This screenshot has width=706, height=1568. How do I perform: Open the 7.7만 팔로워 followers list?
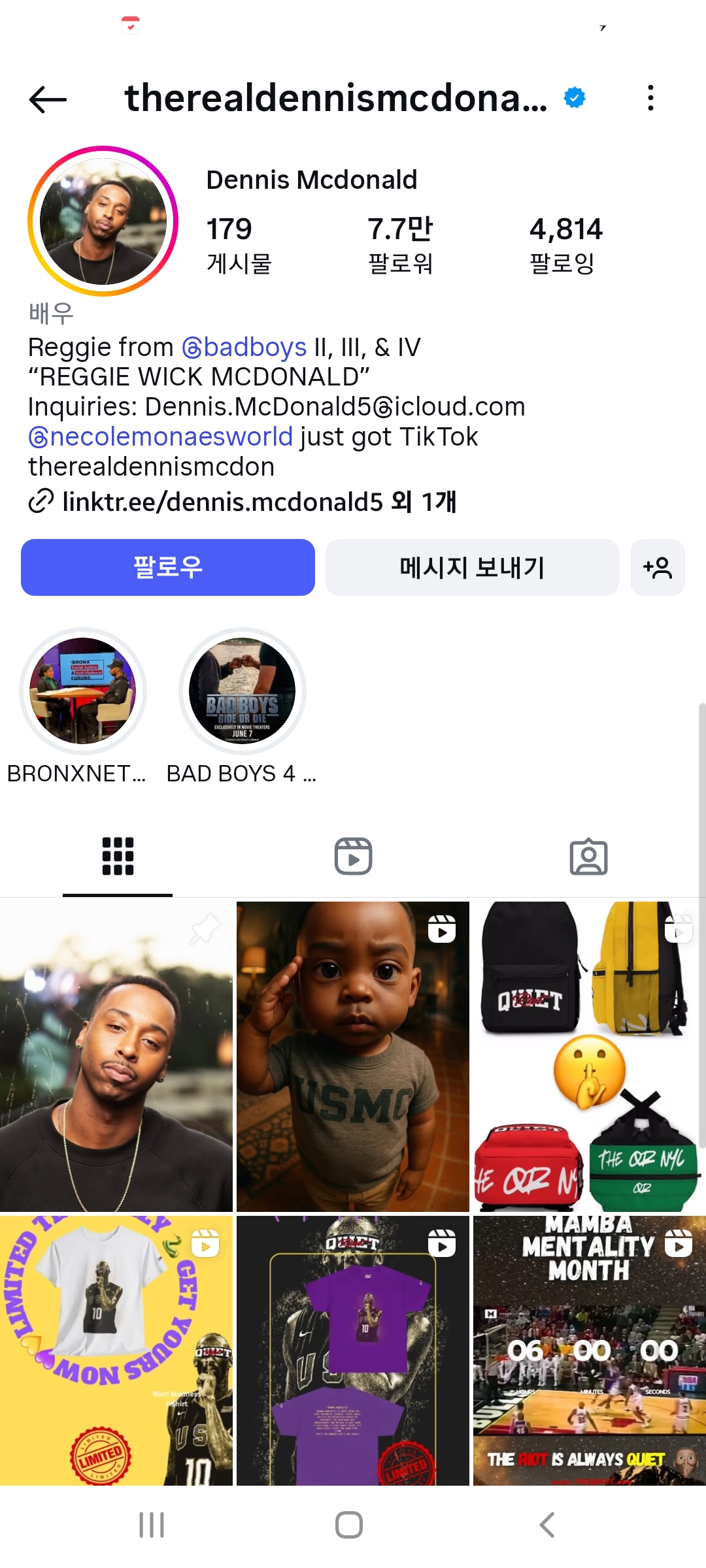click(x=400, y=245)
